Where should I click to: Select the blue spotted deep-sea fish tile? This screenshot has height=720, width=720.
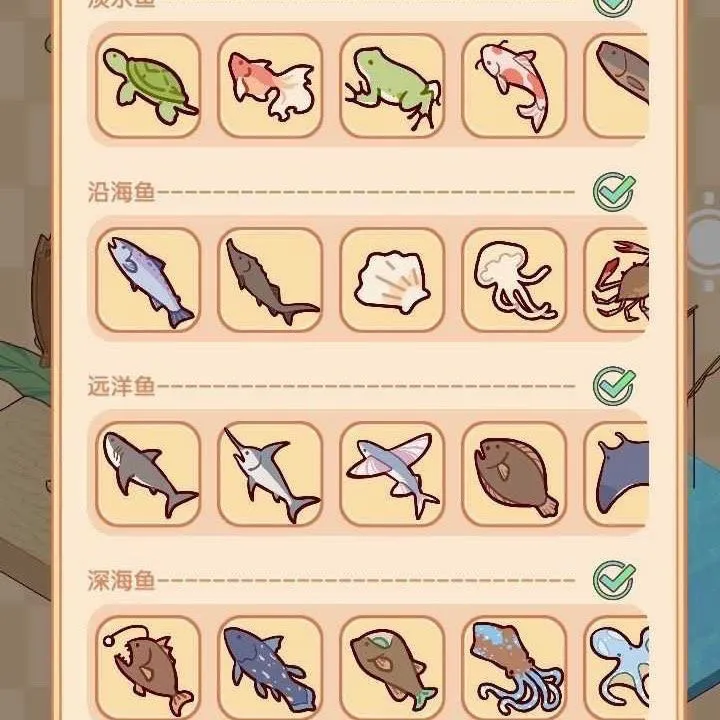[x=270, y=665]
